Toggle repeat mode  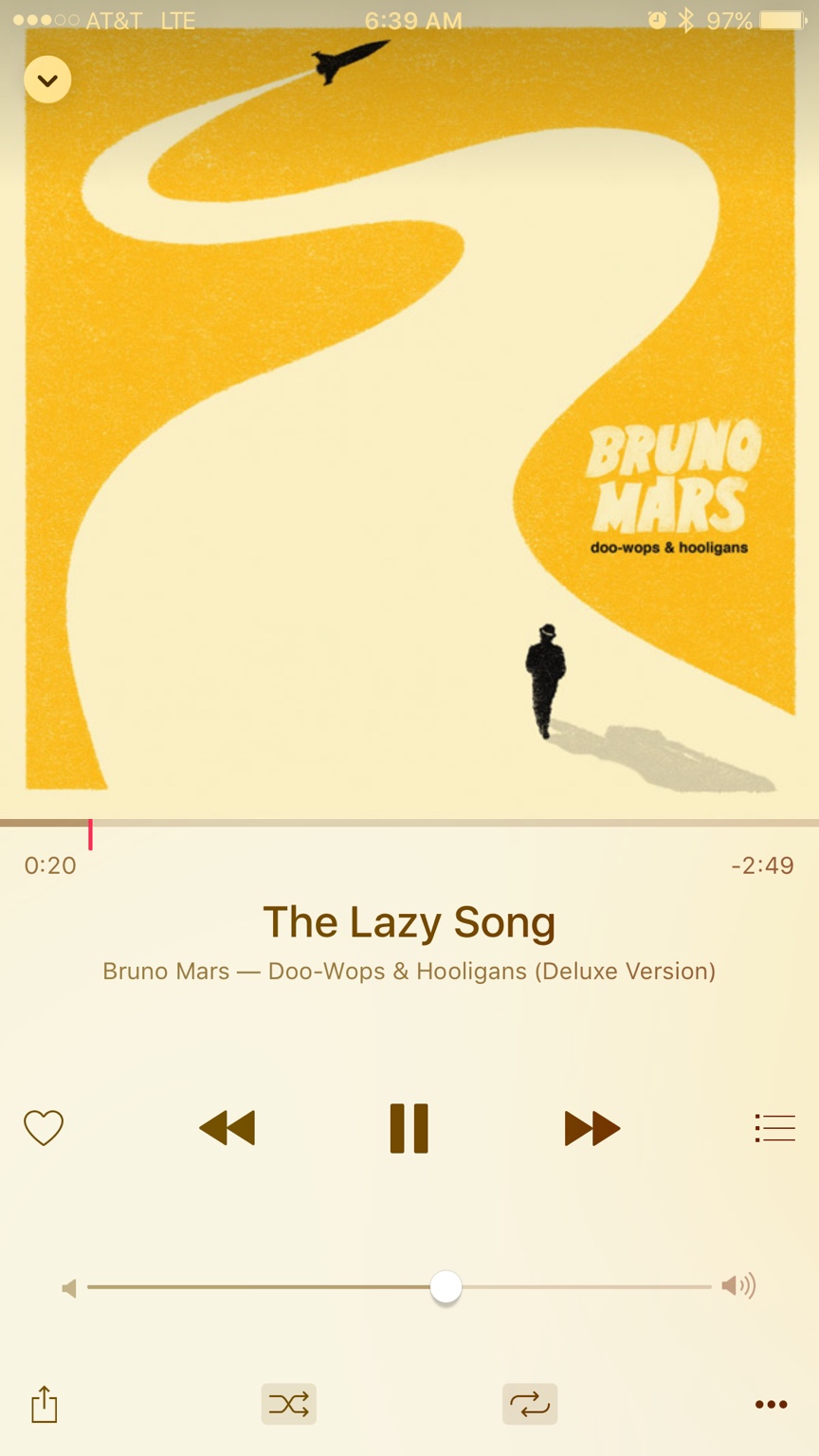click(530, 1404)
